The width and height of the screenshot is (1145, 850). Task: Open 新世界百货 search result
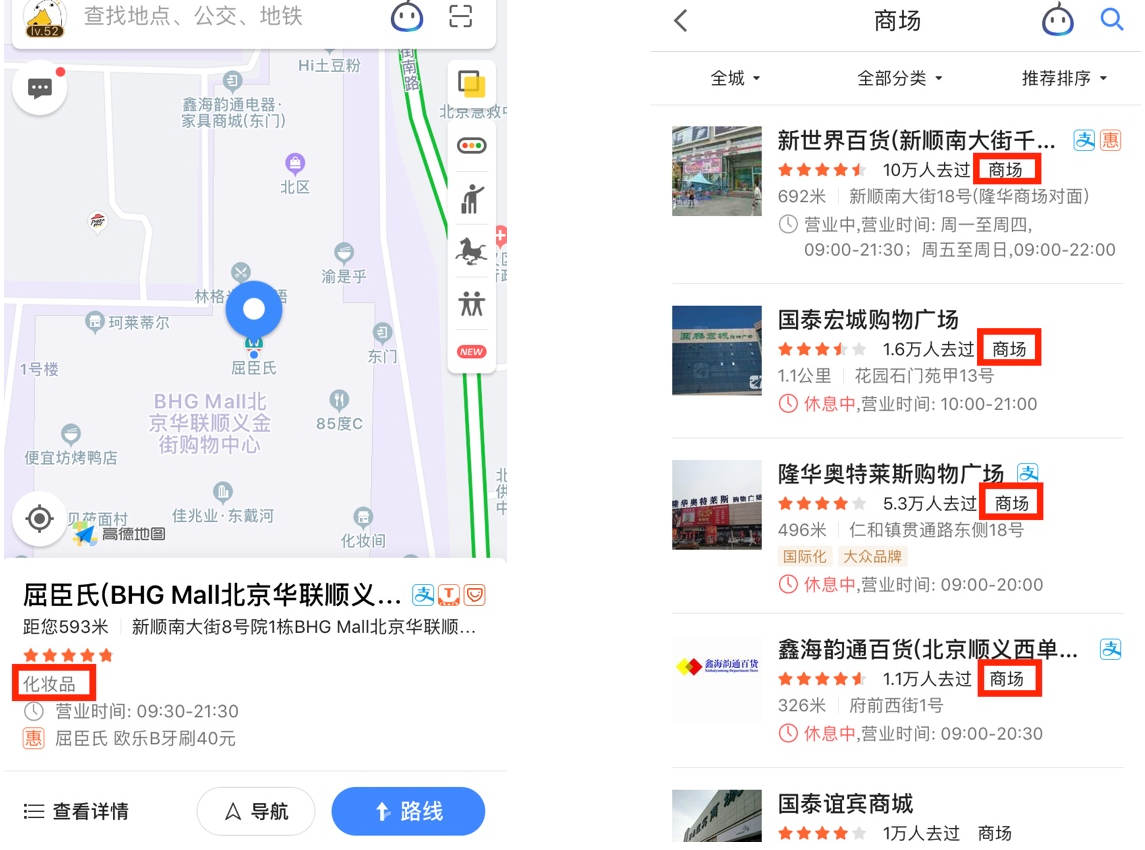[915, 141]
